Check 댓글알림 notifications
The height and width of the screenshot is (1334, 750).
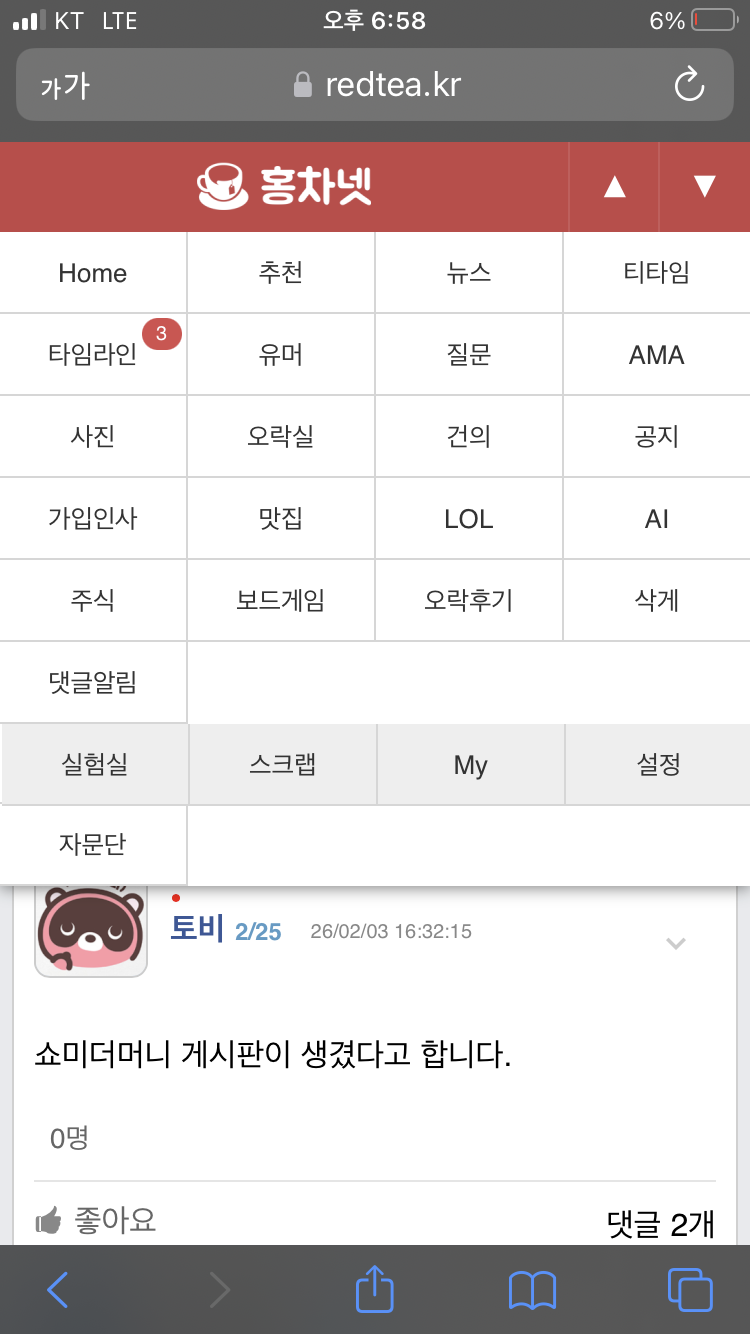[93, 683]
